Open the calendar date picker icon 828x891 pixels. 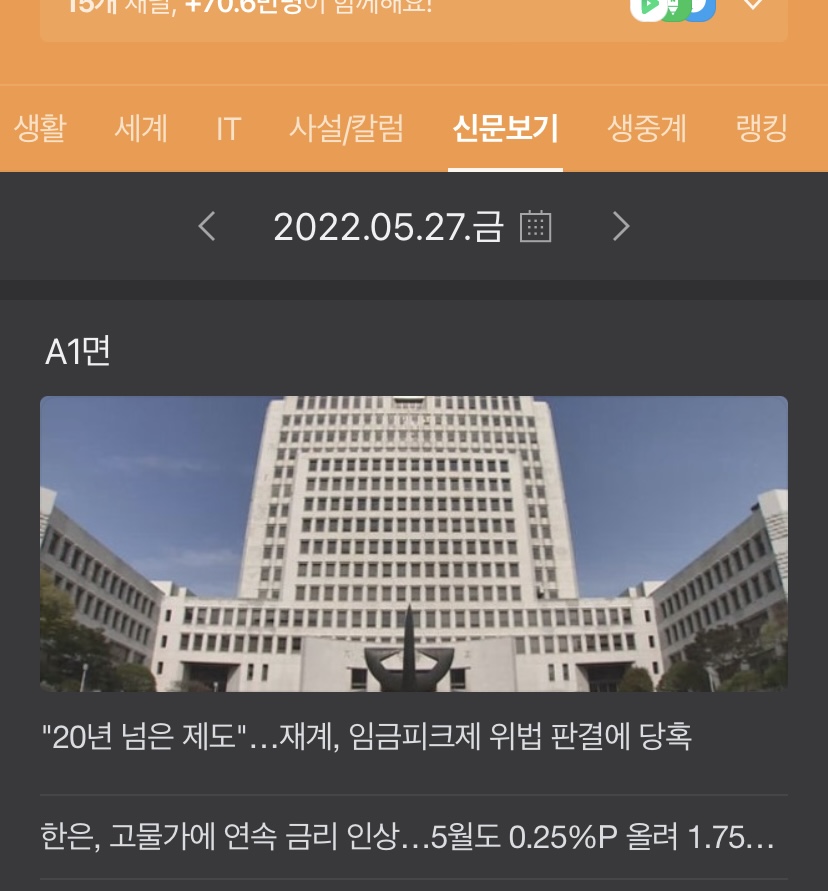(x=535, y=226)
